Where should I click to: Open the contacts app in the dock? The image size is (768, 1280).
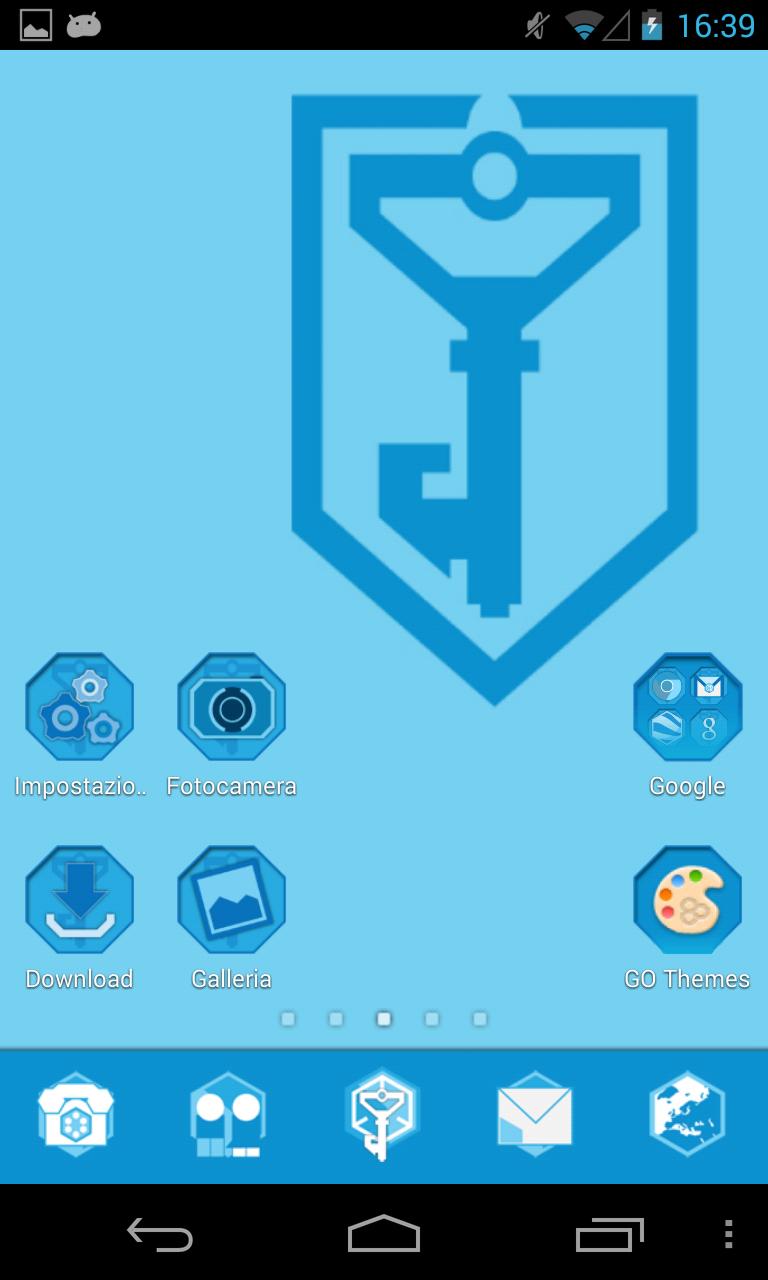228,1115
